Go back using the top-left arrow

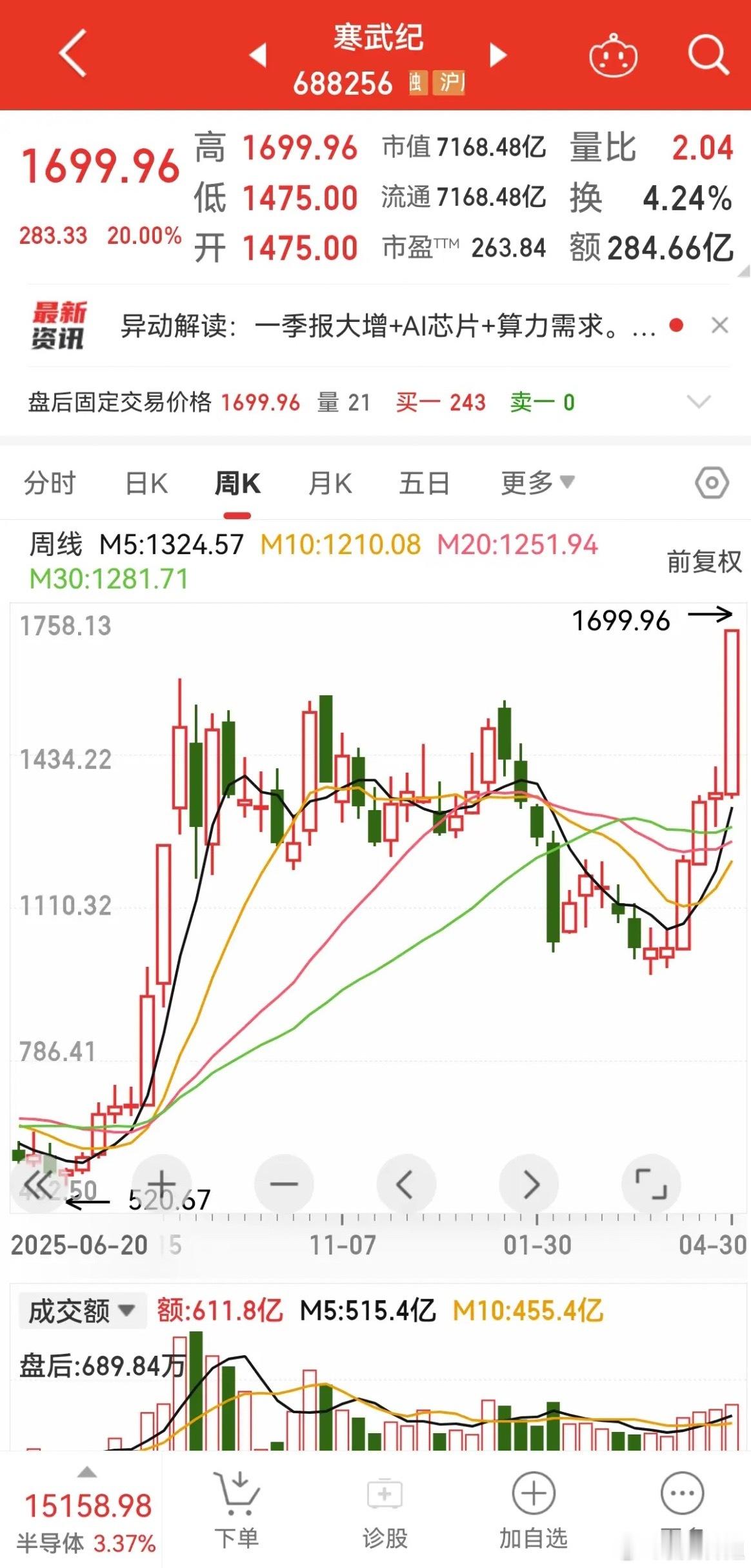point(73,54)
